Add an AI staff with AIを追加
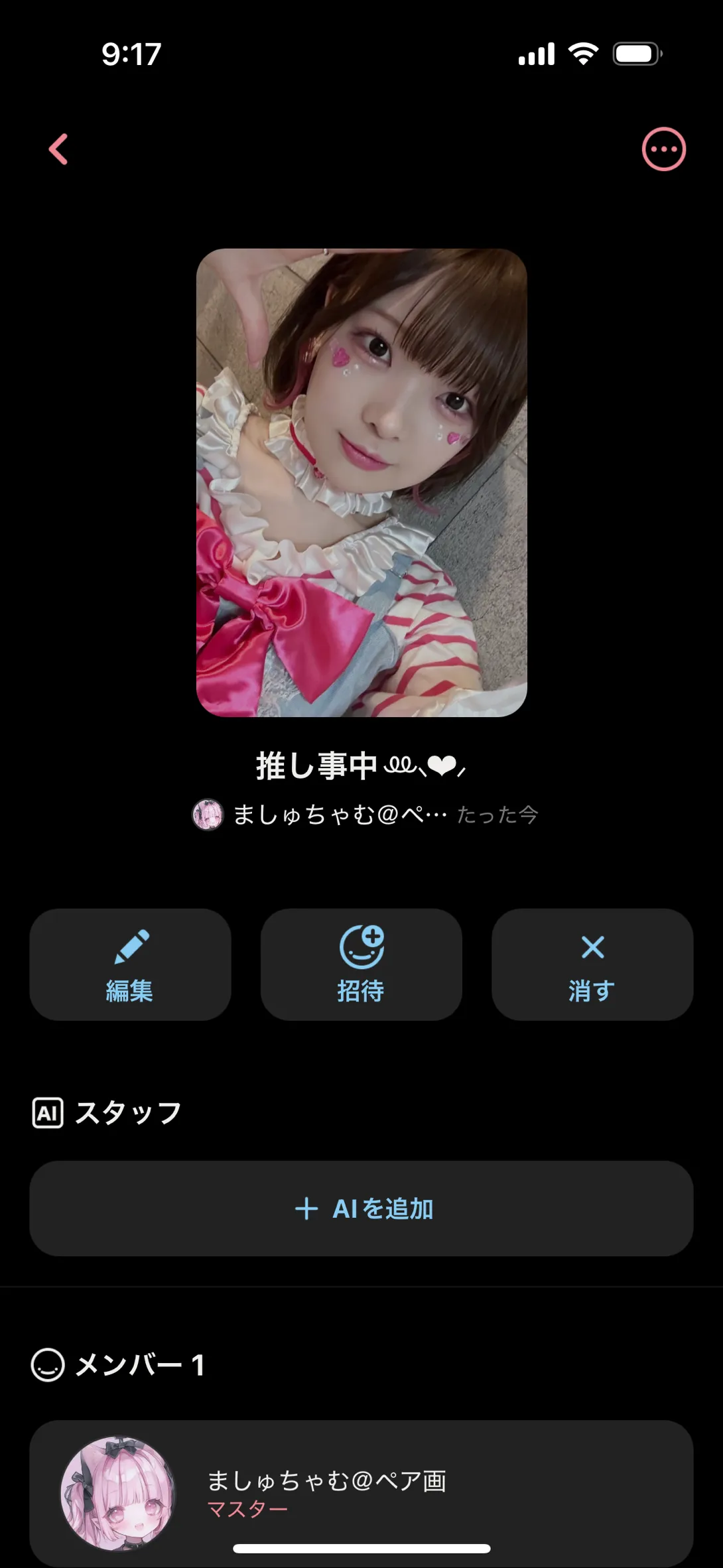Viewport: 723px width, 1568px height. 361,1208
